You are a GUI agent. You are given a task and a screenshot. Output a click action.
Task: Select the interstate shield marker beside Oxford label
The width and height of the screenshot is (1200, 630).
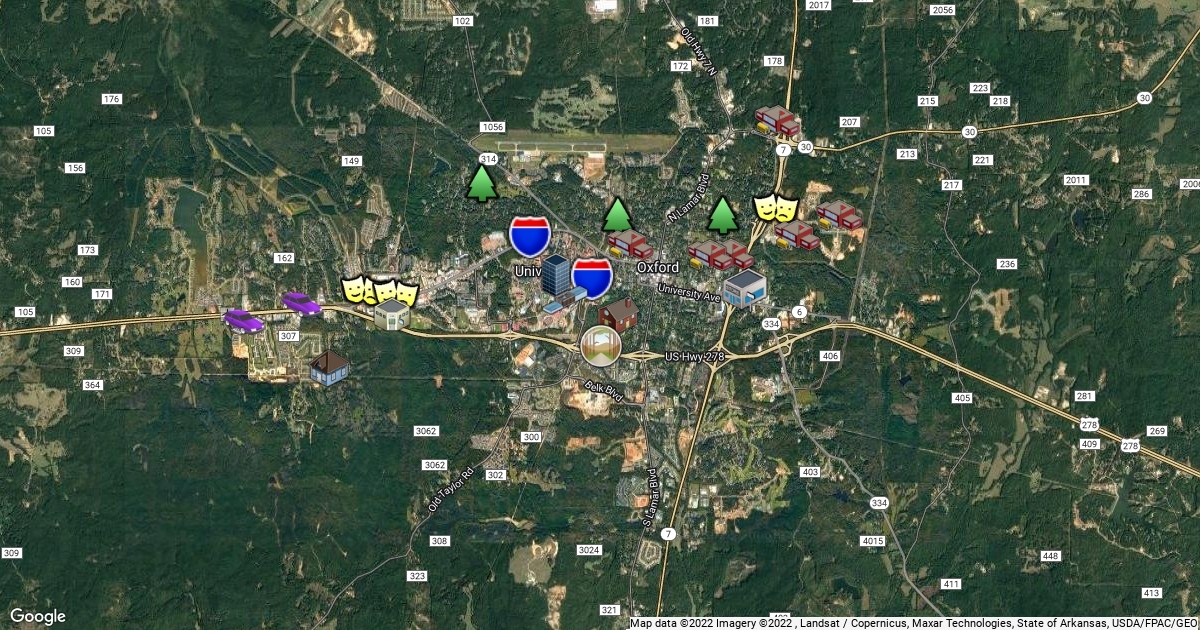pos(593,277)
